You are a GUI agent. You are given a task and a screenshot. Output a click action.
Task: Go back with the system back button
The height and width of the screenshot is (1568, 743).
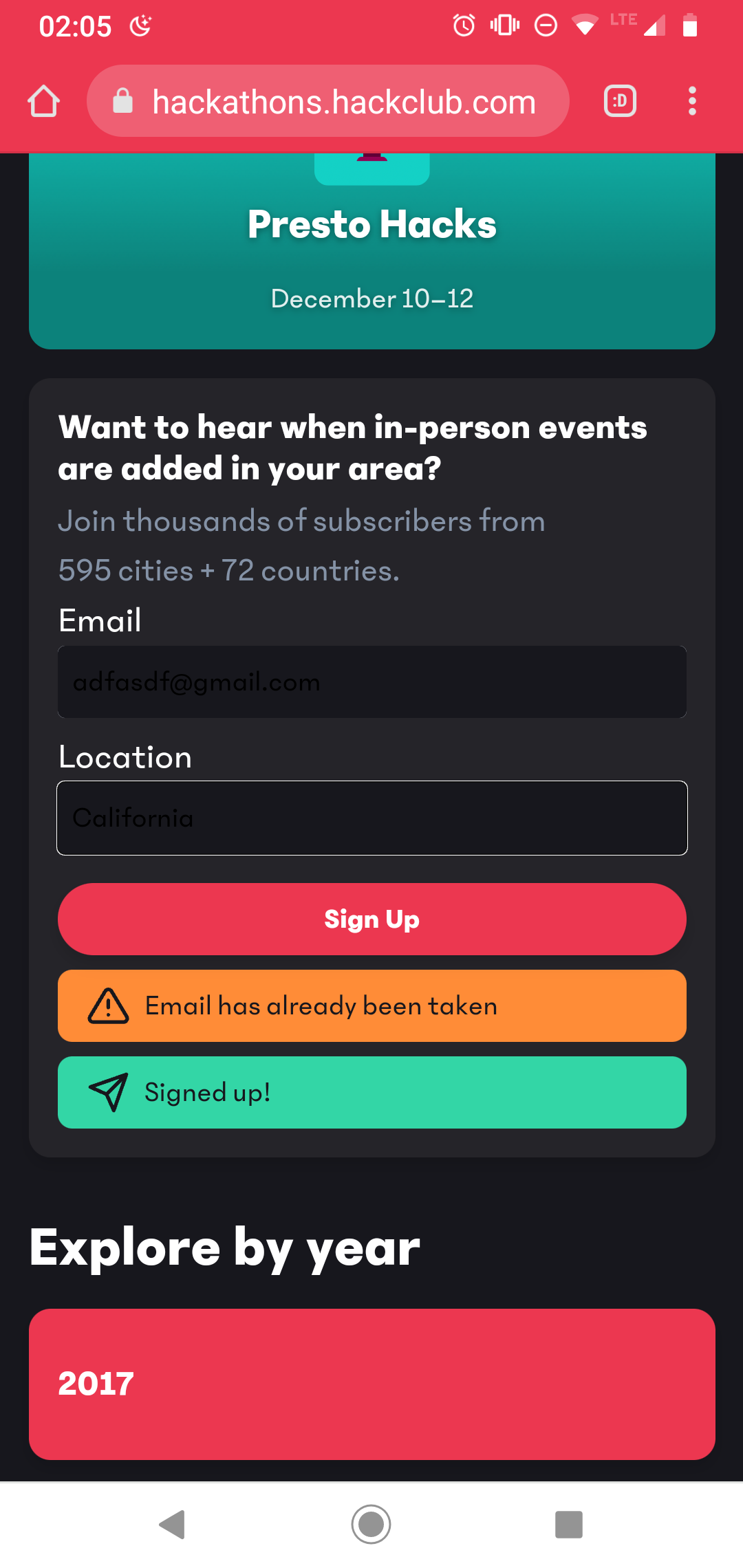coord(173,1525)
